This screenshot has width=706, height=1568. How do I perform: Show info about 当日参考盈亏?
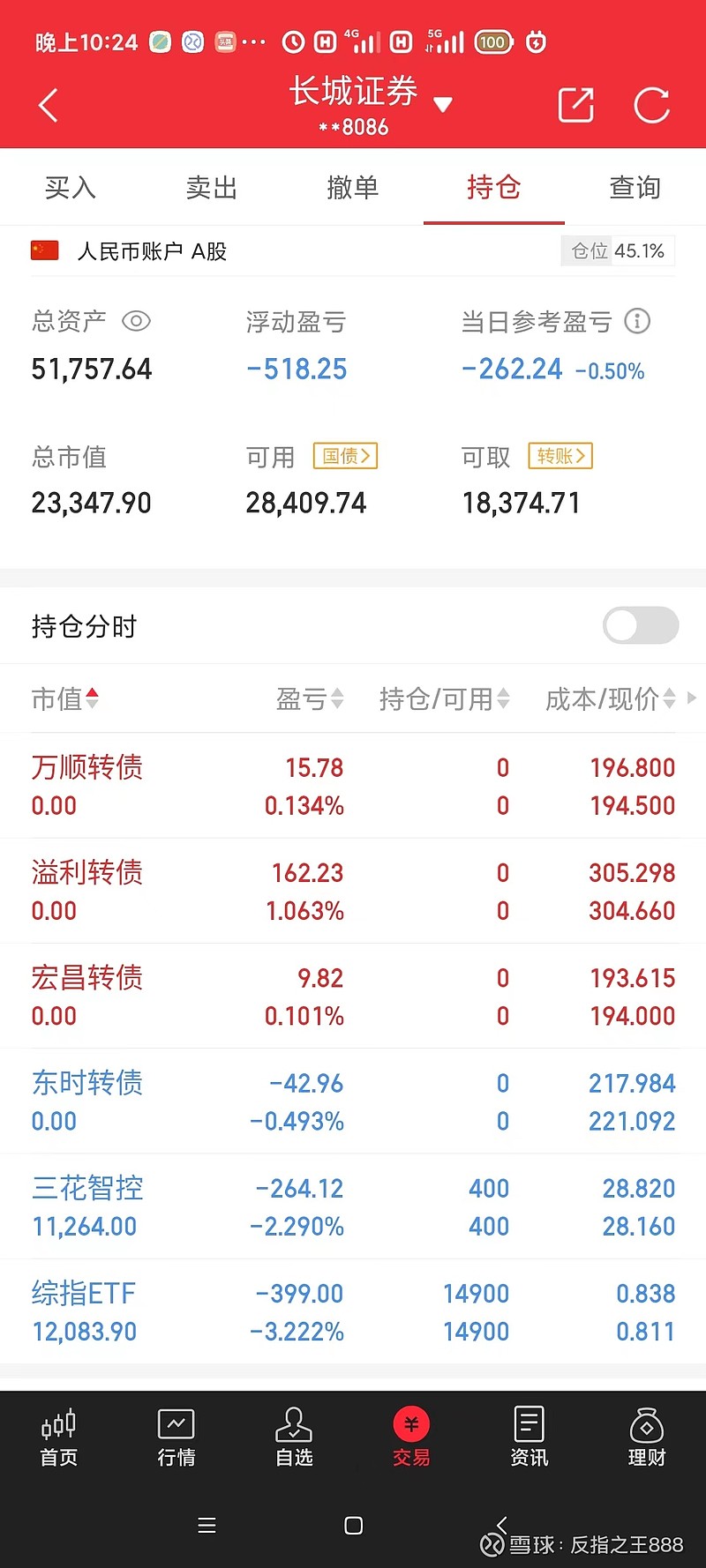click(637, 321)
